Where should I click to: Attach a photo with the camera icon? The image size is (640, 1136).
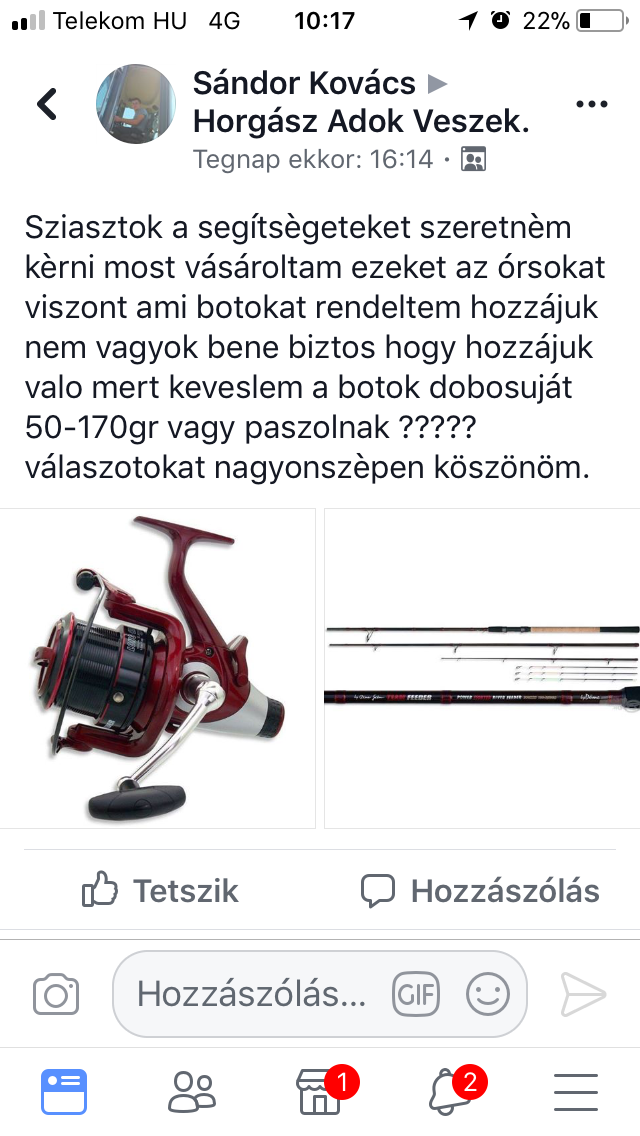(x=56, y=994)
